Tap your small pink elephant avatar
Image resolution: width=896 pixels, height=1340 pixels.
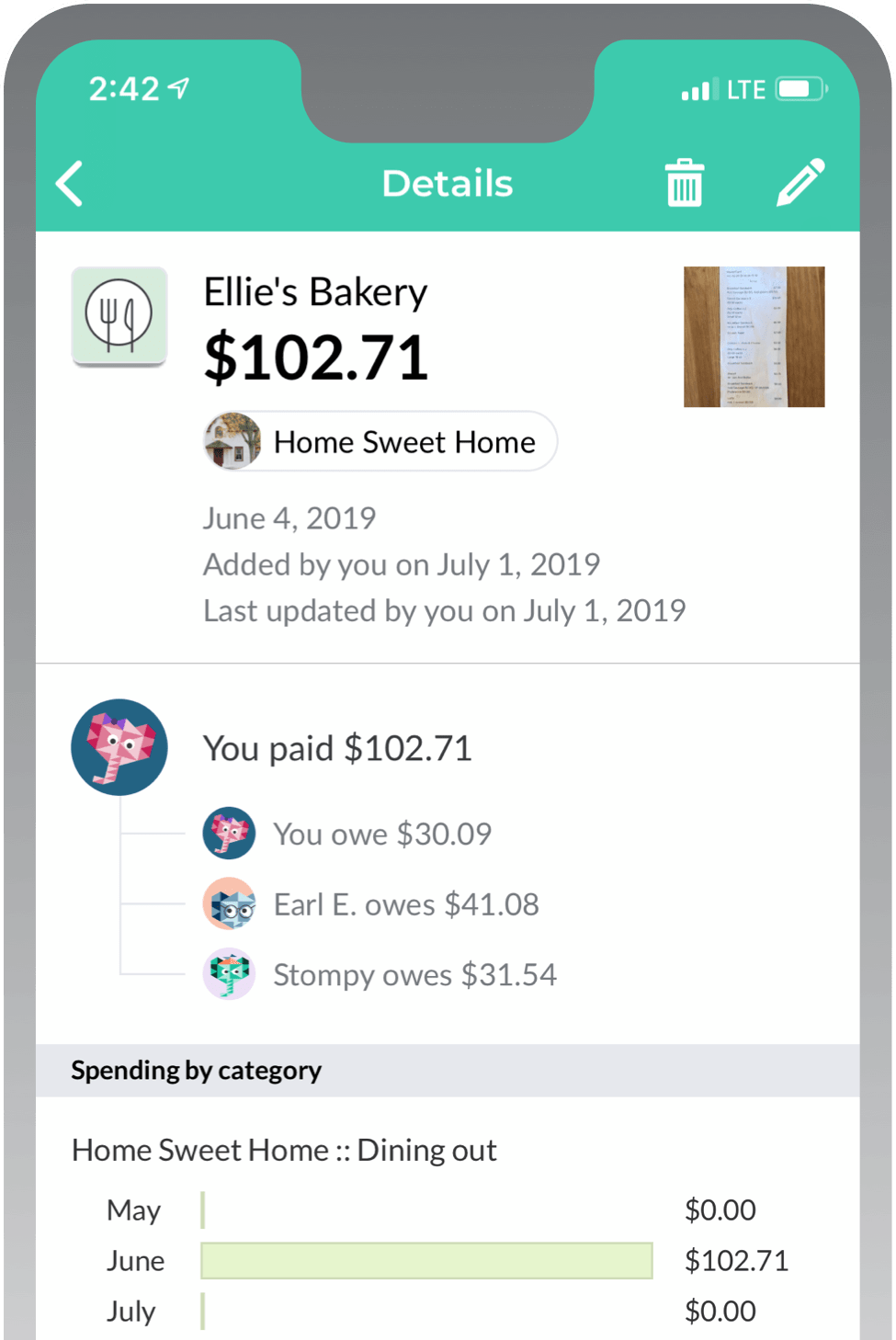[229, 833]
